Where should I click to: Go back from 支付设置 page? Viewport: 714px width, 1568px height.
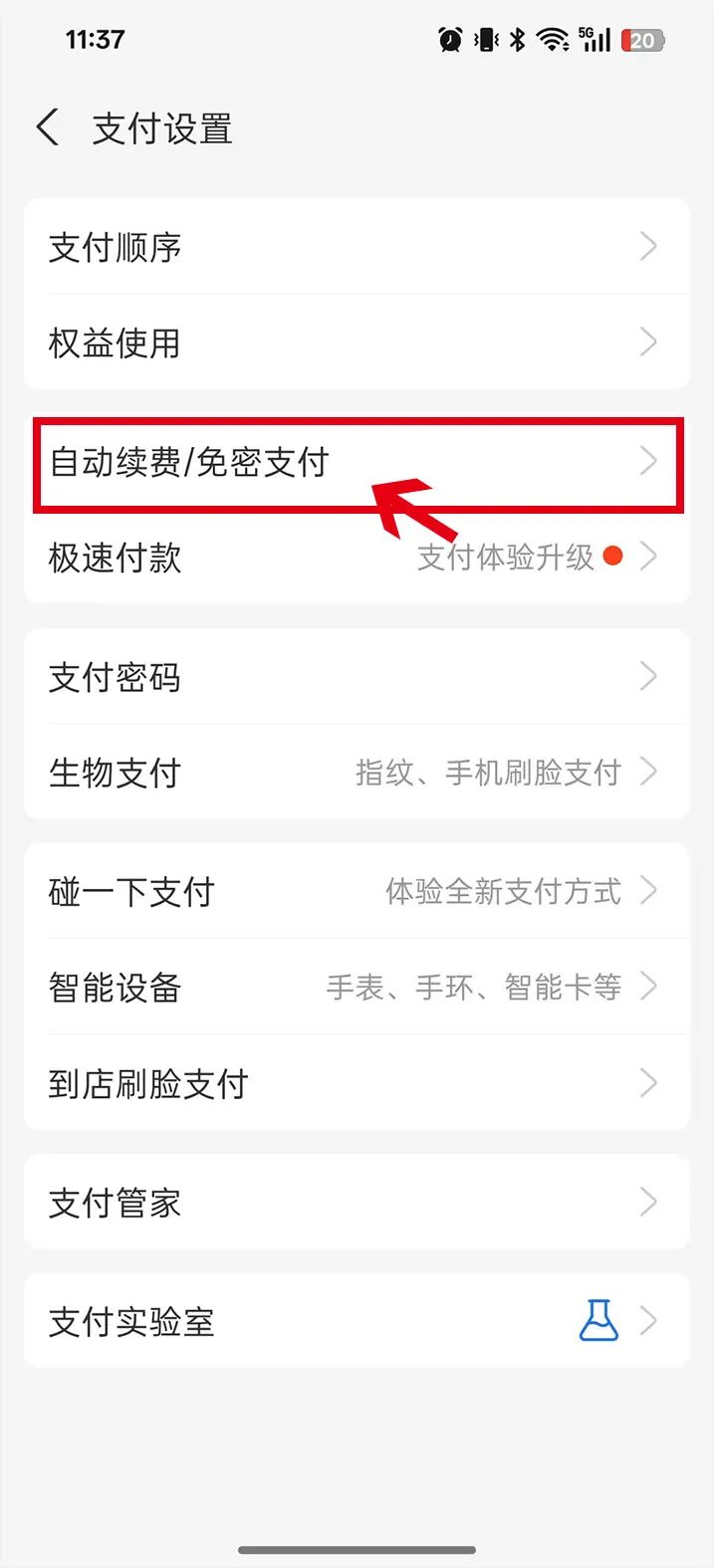point(48,129)
